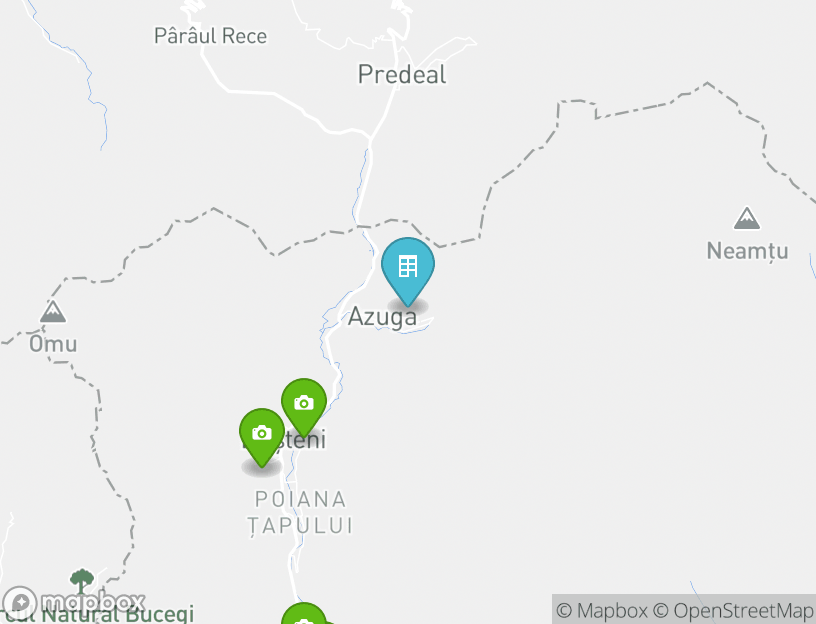The height and width of the screenshot is (624, 816).
Task: Open the green camera pin at the map's bottom edge
Action: coord(303,616)
